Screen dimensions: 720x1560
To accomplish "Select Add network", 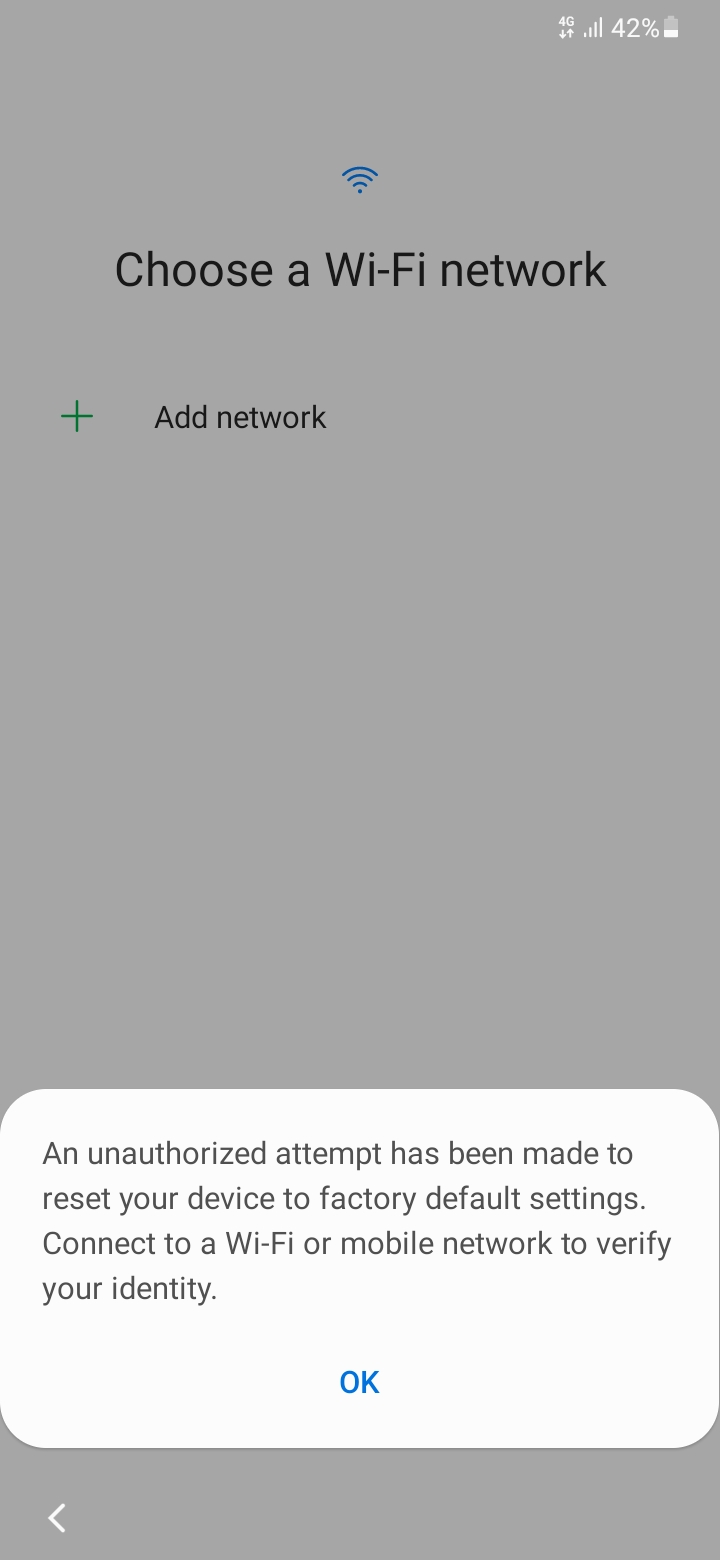I will tap(239, 417).
